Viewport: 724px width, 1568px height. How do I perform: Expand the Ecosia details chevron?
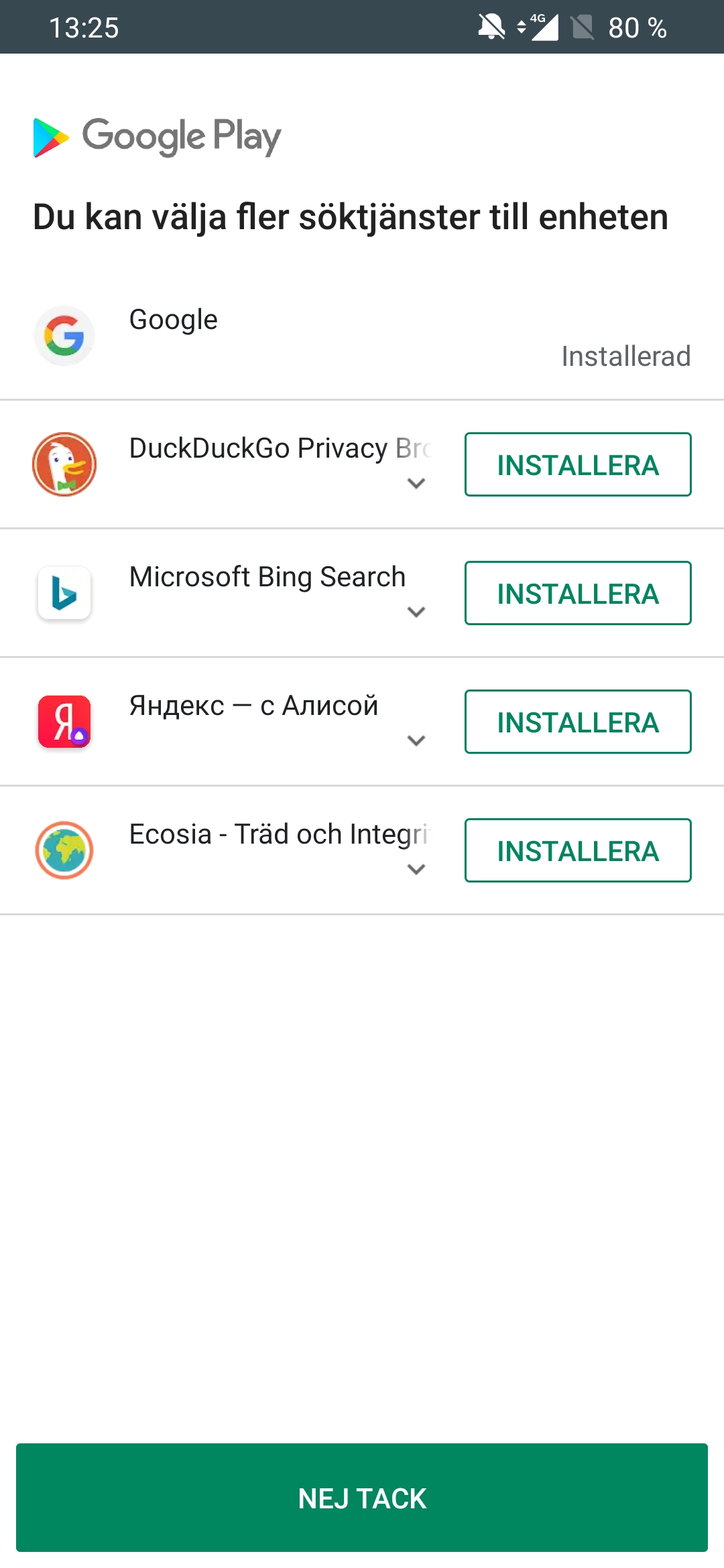416,869
